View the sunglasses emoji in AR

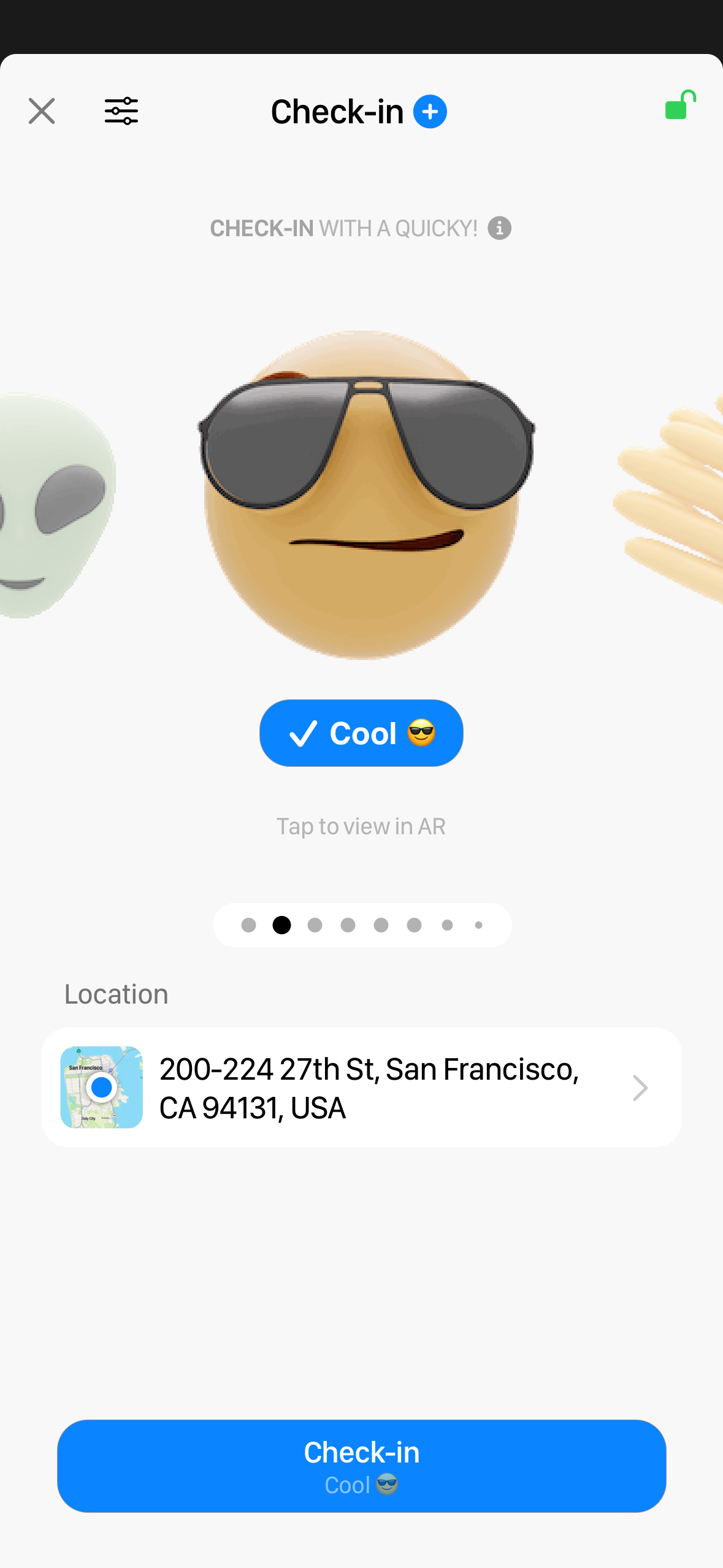[x=365, y=496]
